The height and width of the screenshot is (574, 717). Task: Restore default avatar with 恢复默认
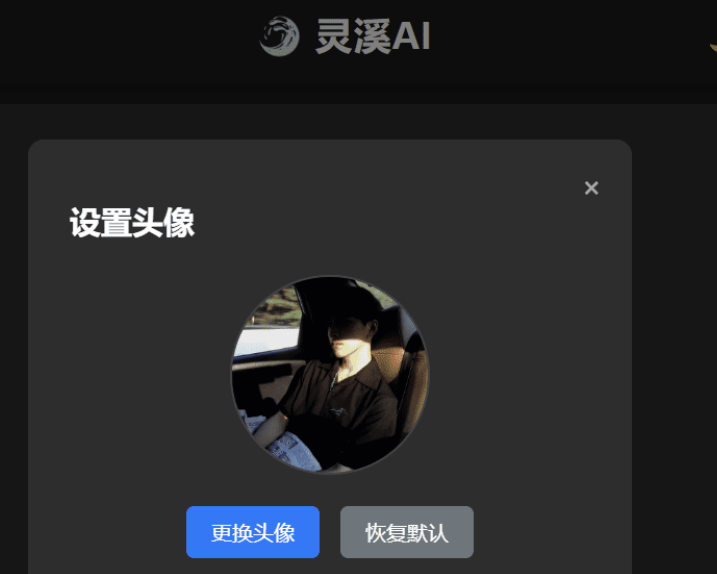tap(406, 532)
